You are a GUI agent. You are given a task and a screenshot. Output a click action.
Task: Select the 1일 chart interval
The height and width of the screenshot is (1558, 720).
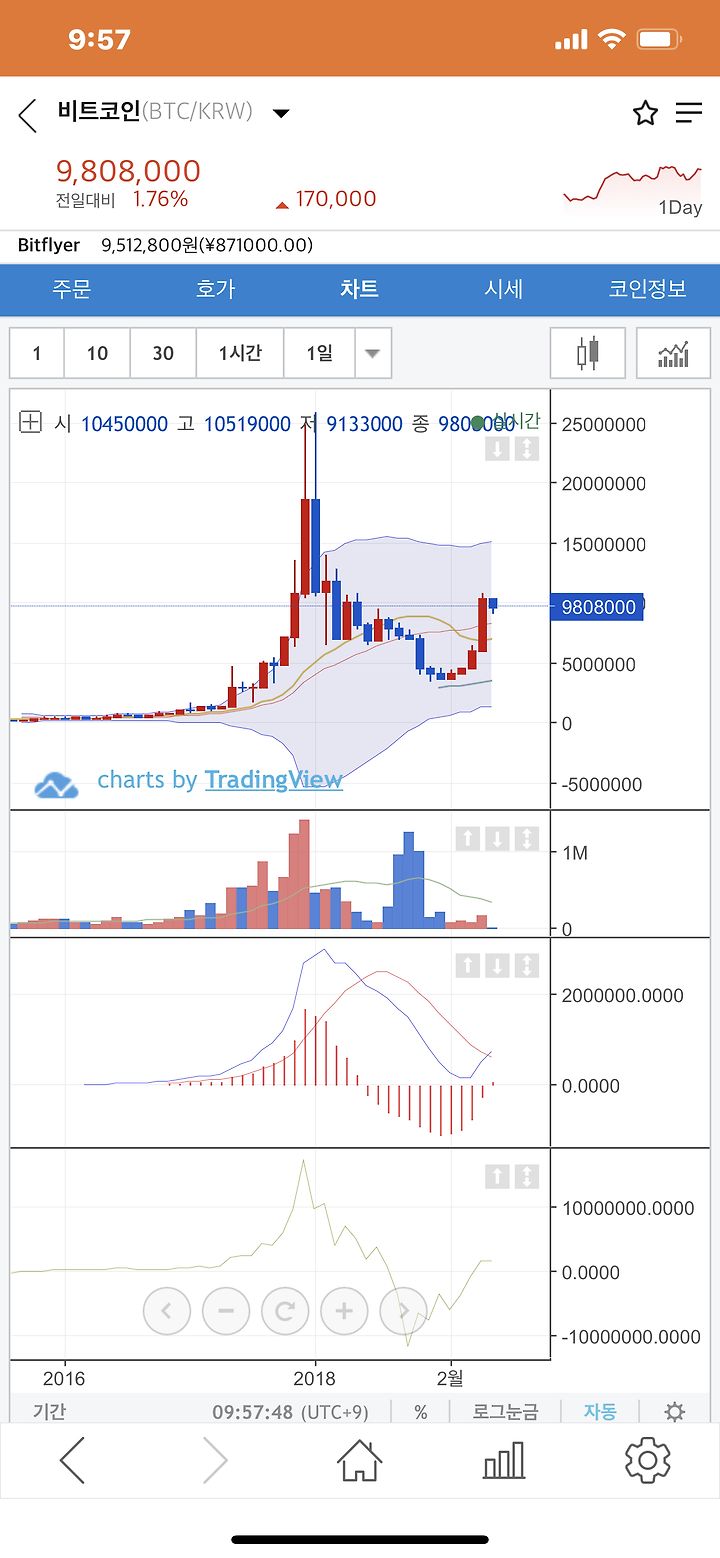tap(319, 353)
